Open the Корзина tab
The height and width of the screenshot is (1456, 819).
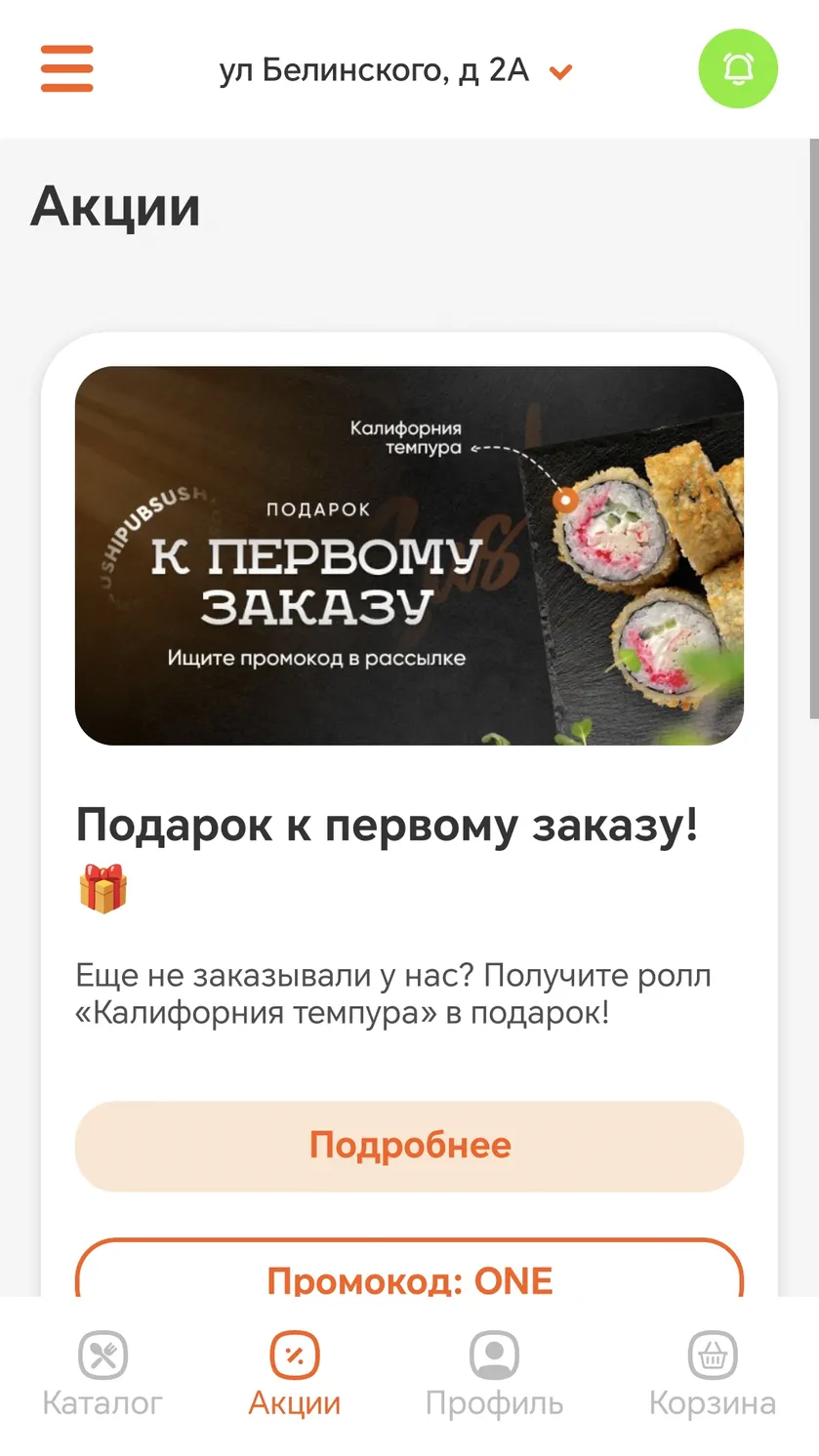(713, 1375)
